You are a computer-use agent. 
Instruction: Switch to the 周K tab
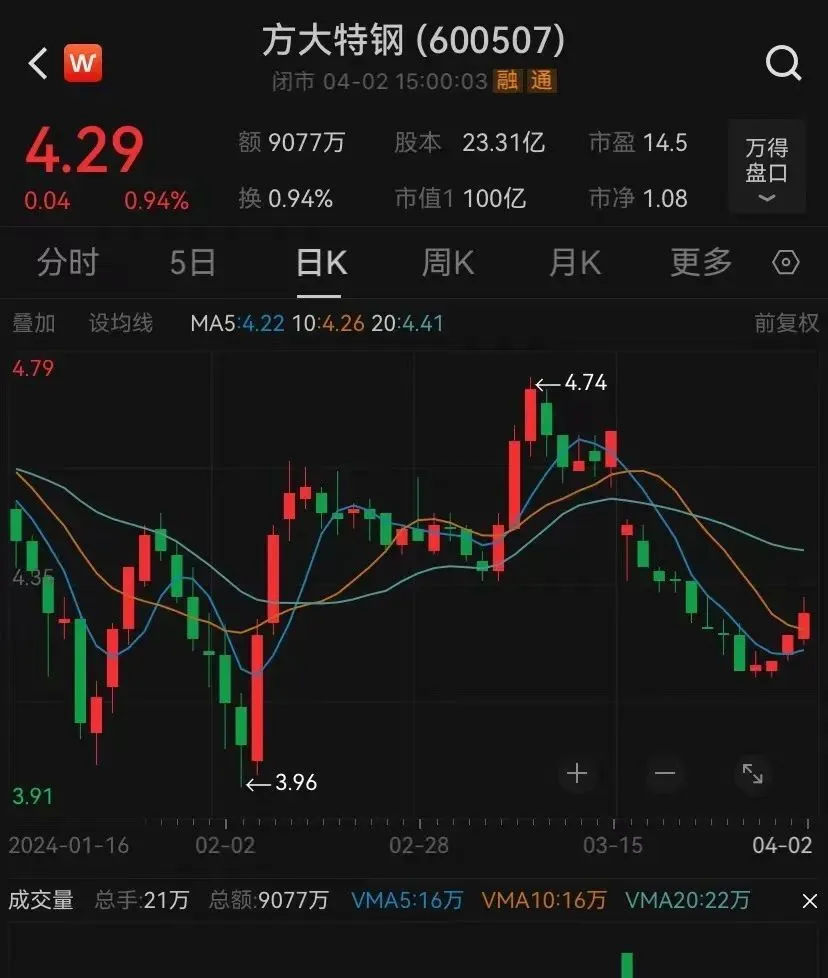447,263
